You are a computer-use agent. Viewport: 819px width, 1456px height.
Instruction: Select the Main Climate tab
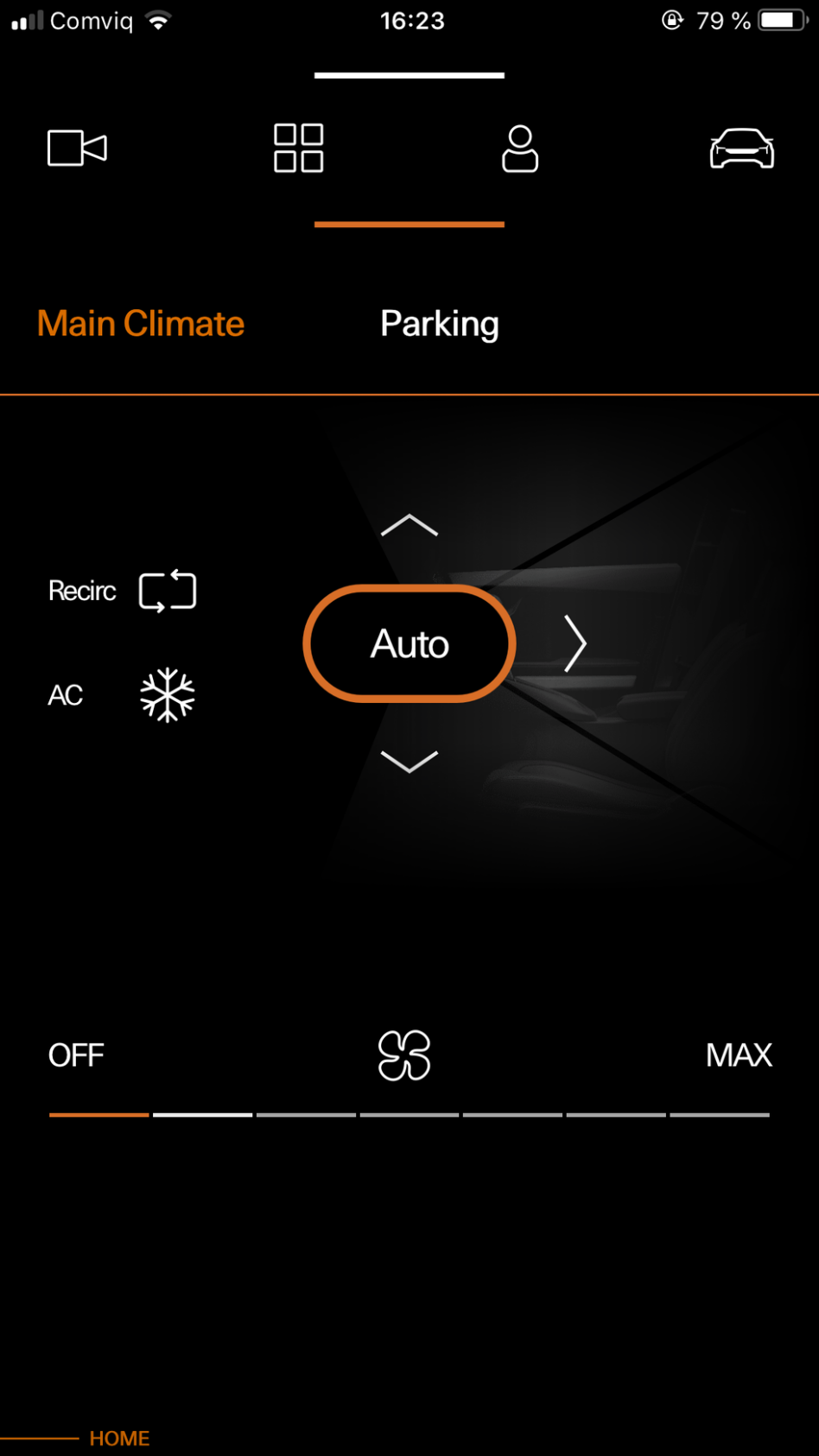[x=141, y=324]
